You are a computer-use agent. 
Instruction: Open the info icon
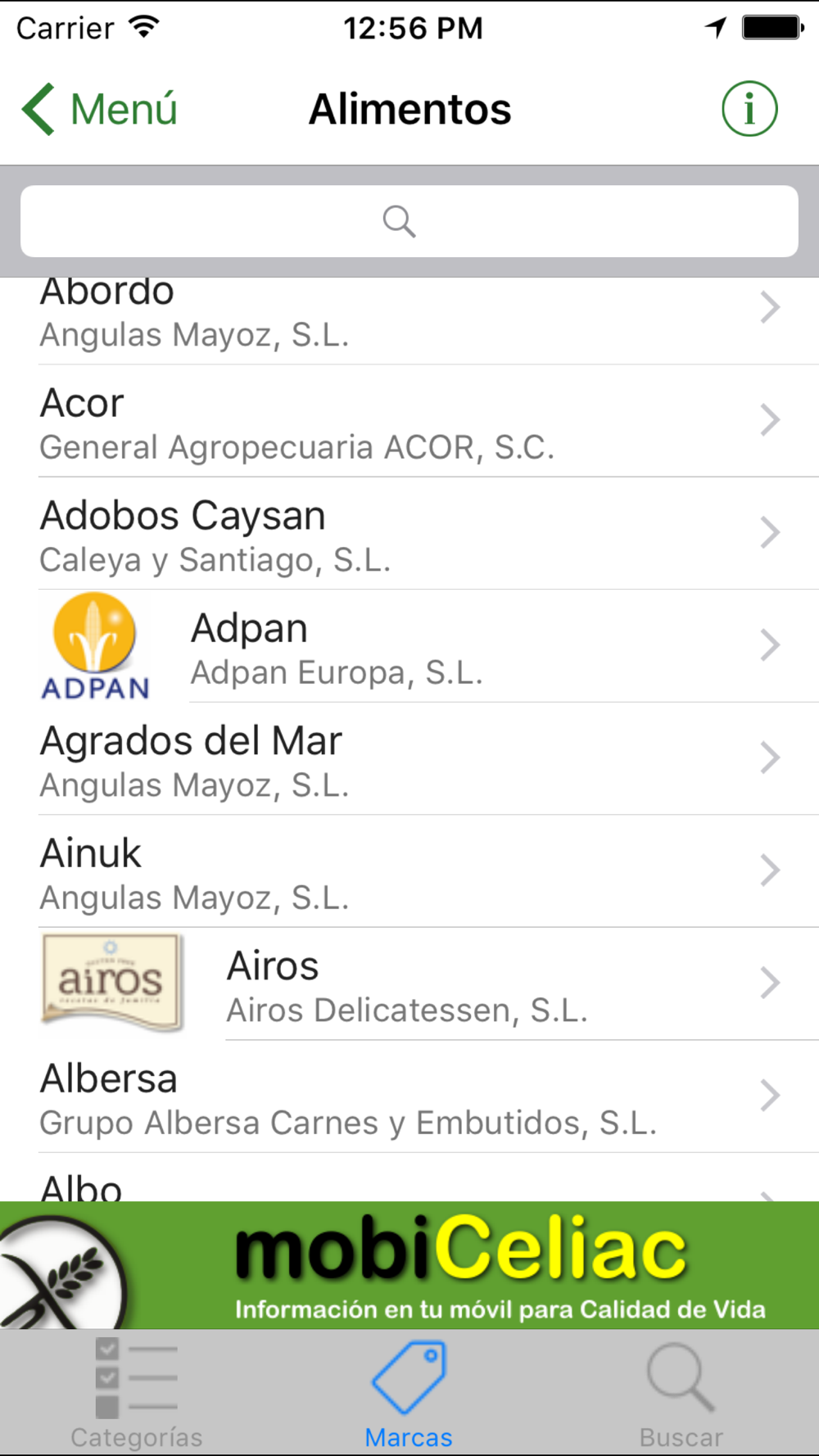tap(749, 109)
